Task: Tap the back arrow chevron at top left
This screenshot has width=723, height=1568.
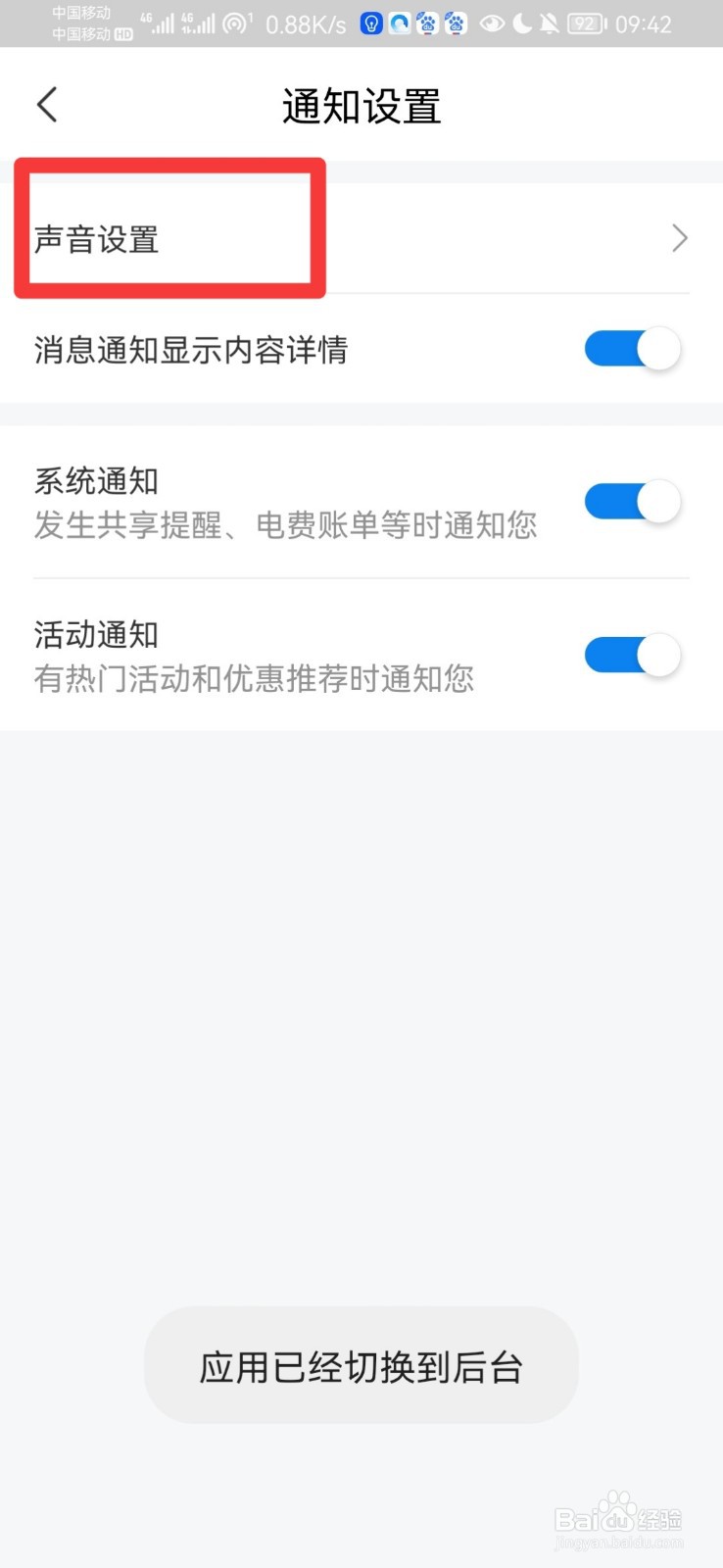Action: click(46, 104)
